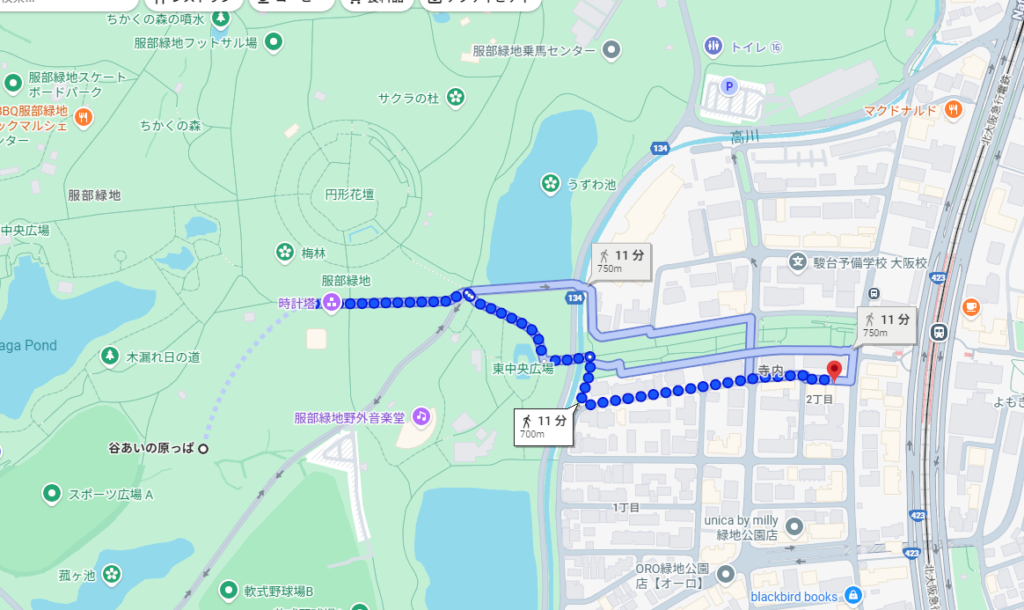
Task: Open 谷あいの原っぱ marker
Action: click(203, 448)
